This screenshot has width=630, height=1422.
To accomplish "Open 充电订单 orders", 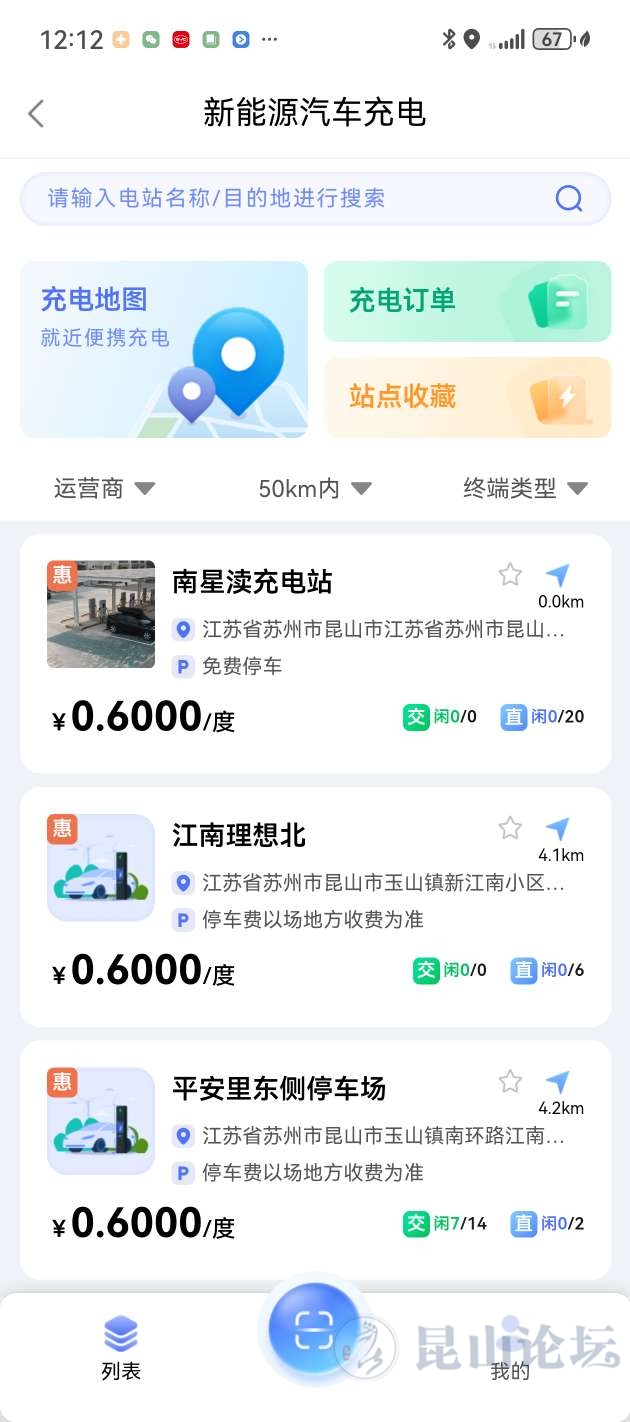I will tap(467, 301).
